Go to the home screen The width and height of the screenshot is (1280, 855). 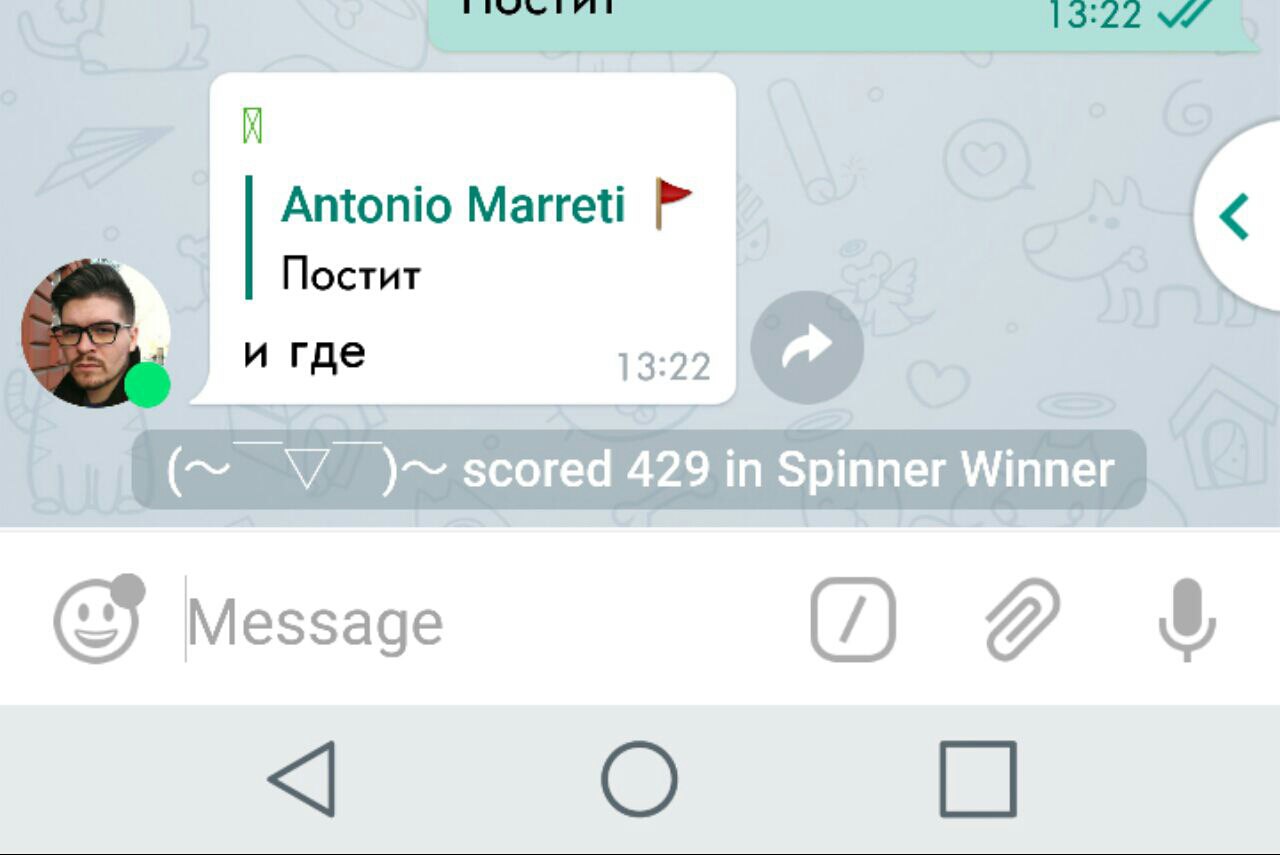[x=639, y=779]
